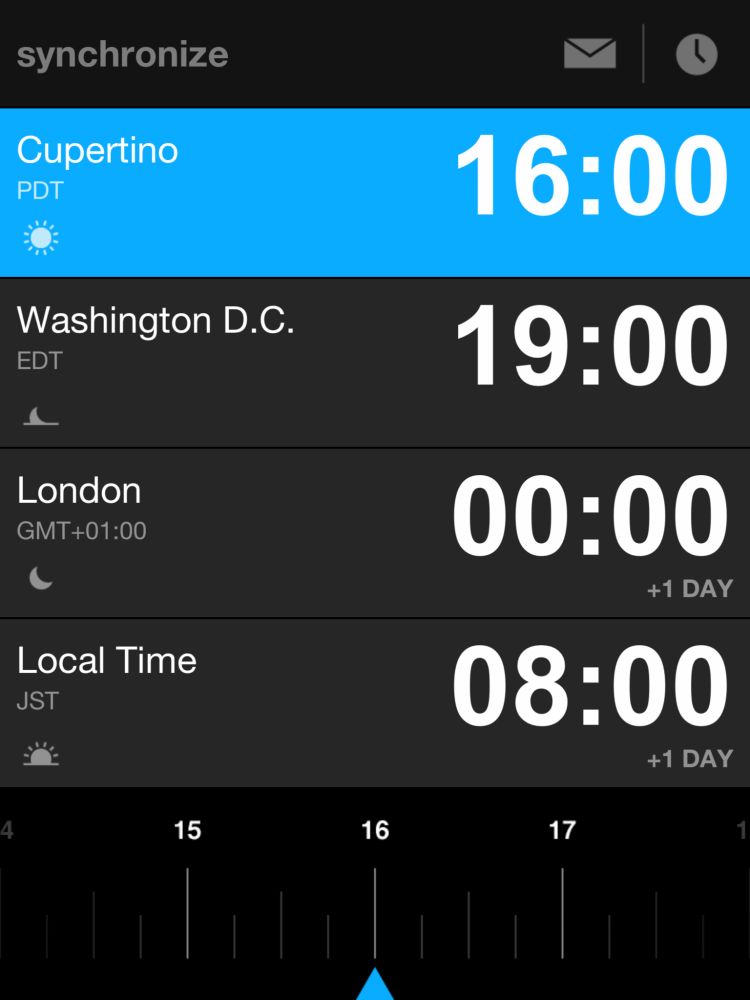Image resolution: width=750 pixels, height=1000 pixels.
Task: Open the clock icon in header
Action: coord(696,53)
